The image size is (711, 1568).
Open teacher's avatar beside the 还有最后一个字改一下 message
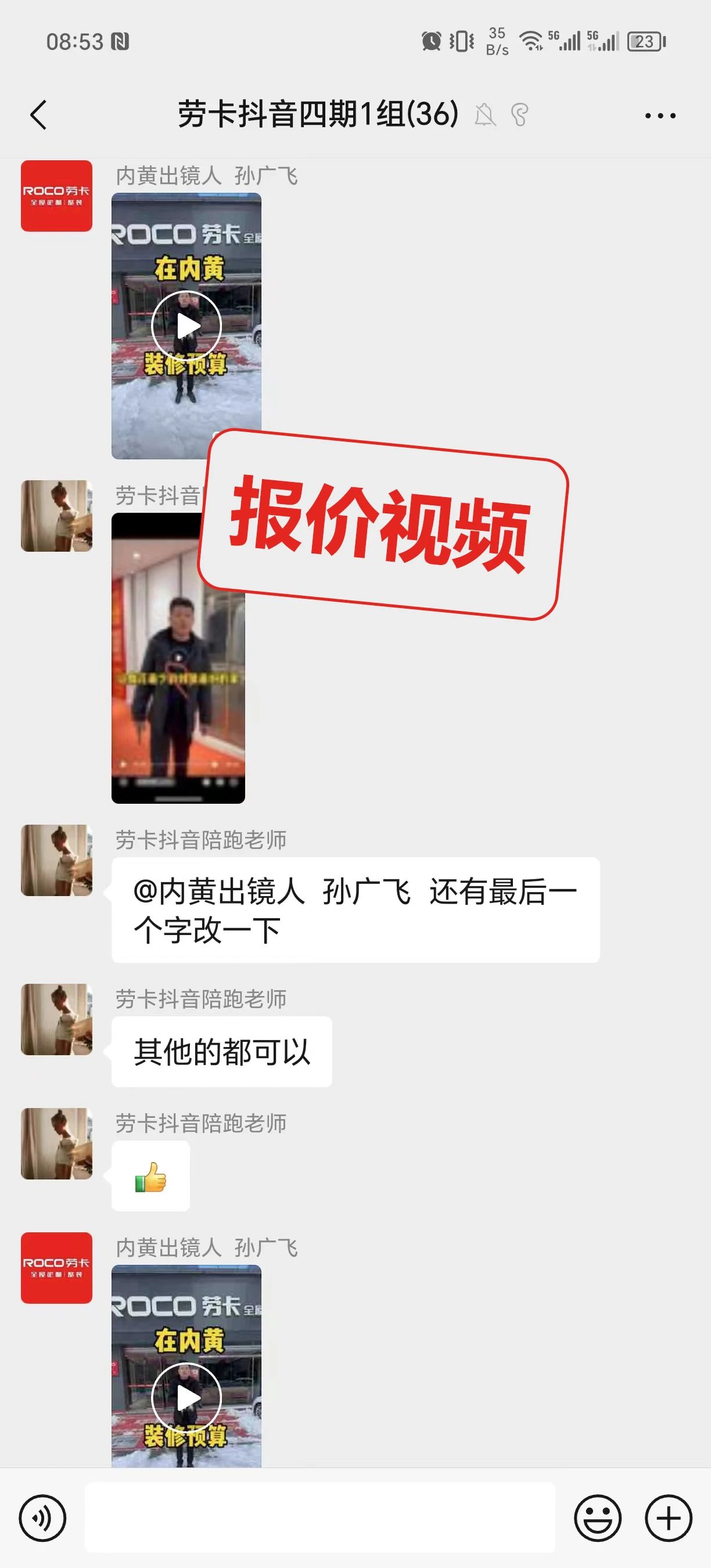56,860
